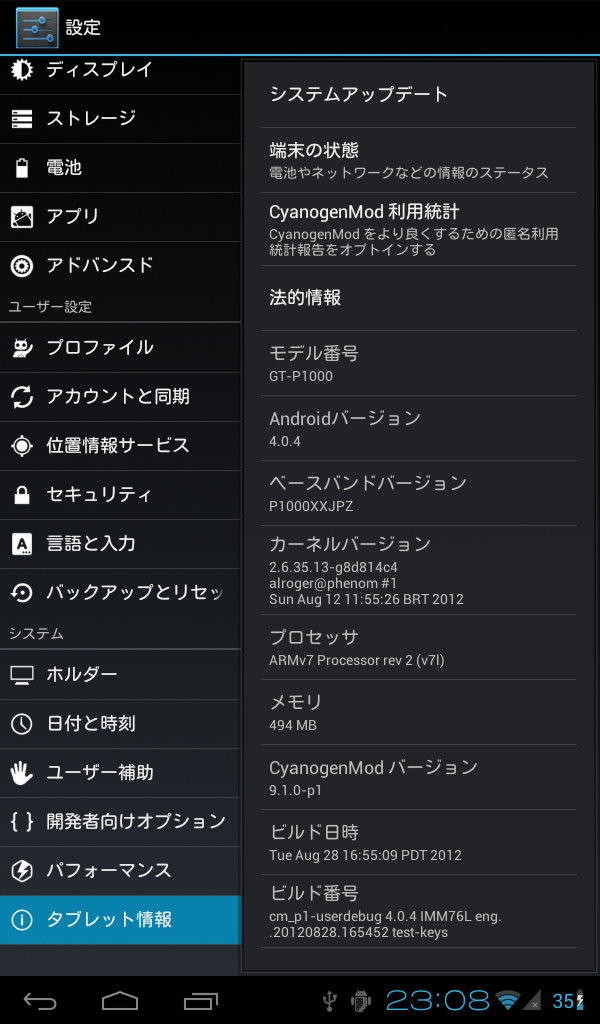Open アドバンスド settings
This screenshot has width=600, height=1024.
tap(120, 266)
